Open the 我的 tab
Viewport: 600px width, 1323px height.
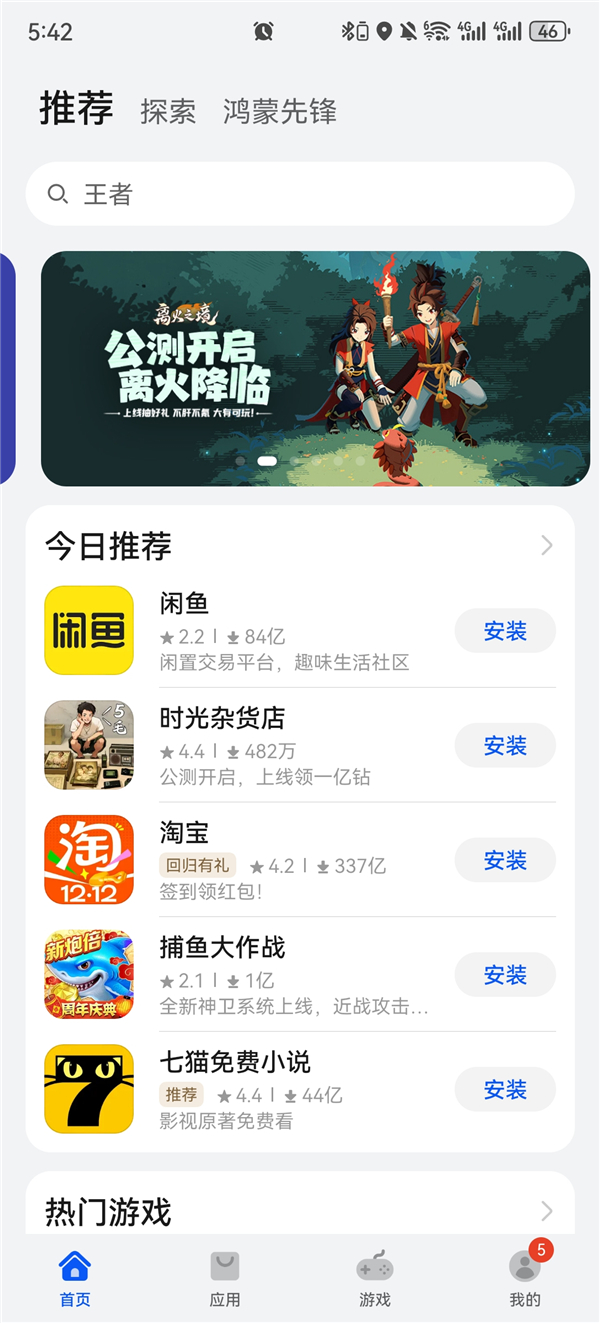tap(524, 1279)
